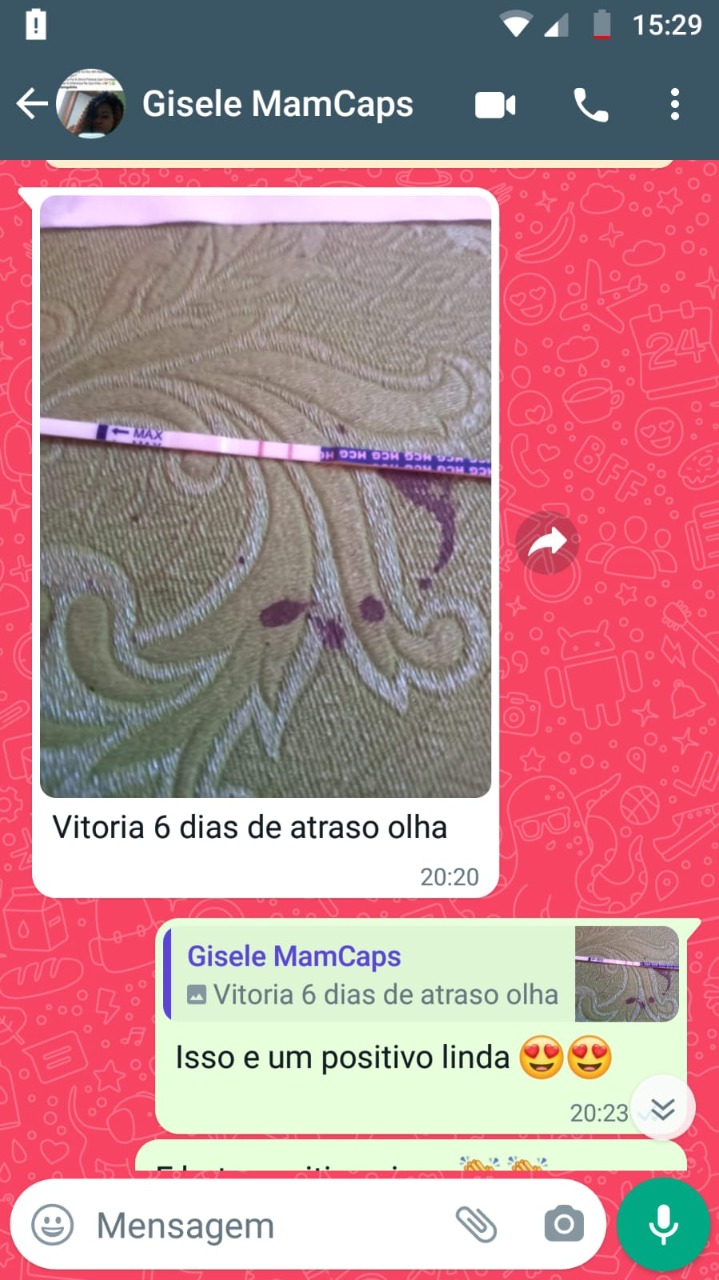Tap the microphone to record voice message
This screenshot has height=1280, width=719.
[x=661, y=1224]
